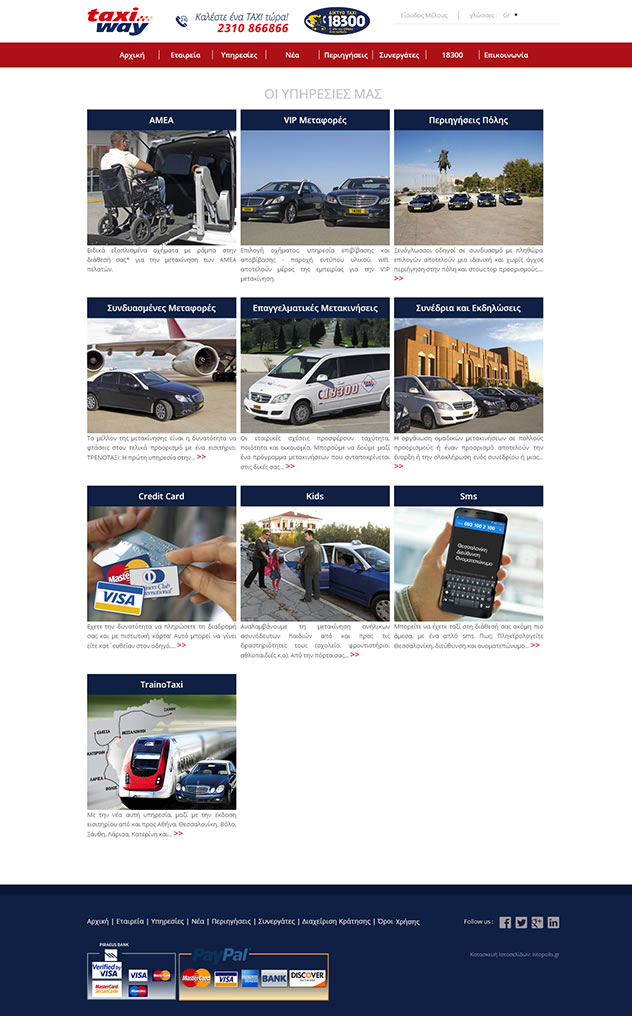Select Συνεργάτες in the top menu

pyautogui.click(x=399, y=55)
